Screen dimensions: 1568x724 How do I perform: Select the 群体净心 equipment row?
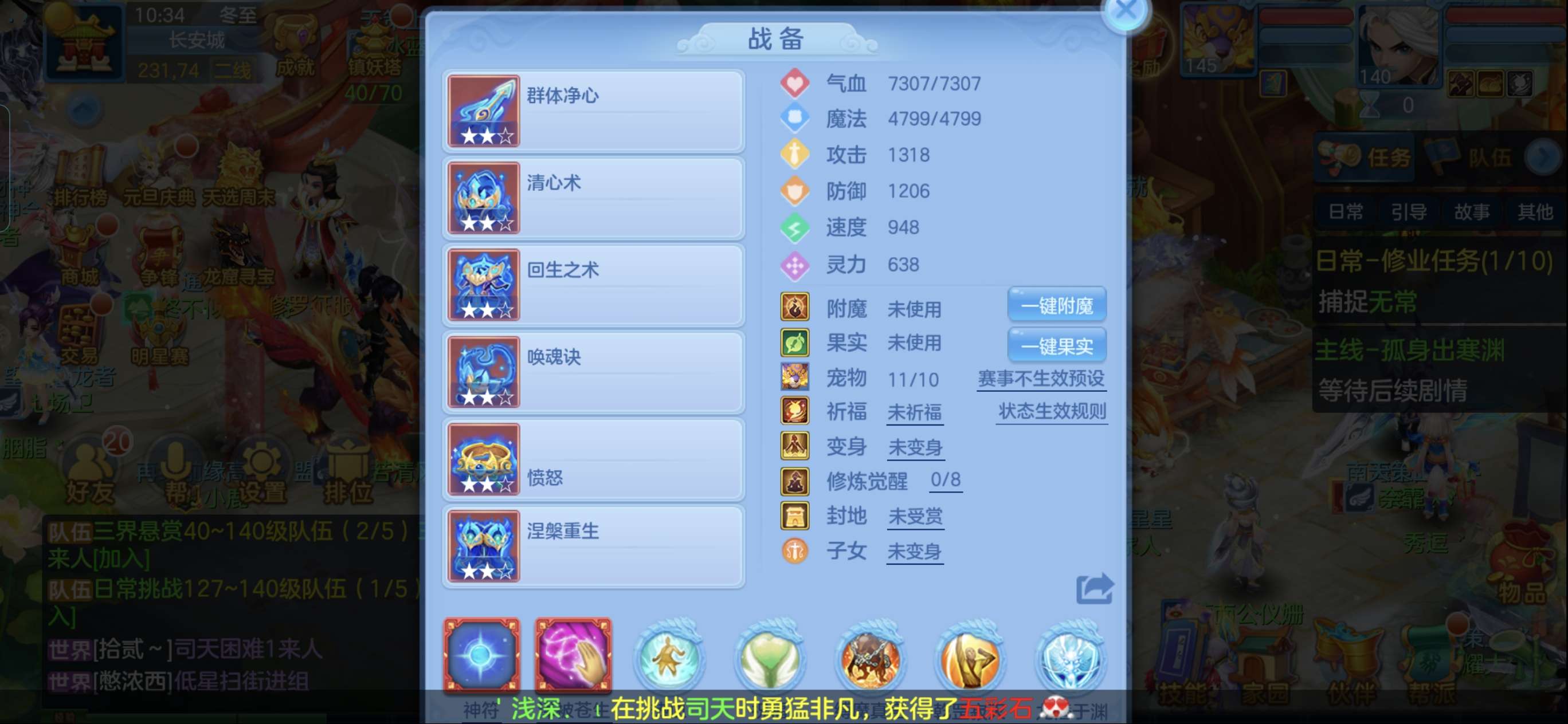(594, 111)
